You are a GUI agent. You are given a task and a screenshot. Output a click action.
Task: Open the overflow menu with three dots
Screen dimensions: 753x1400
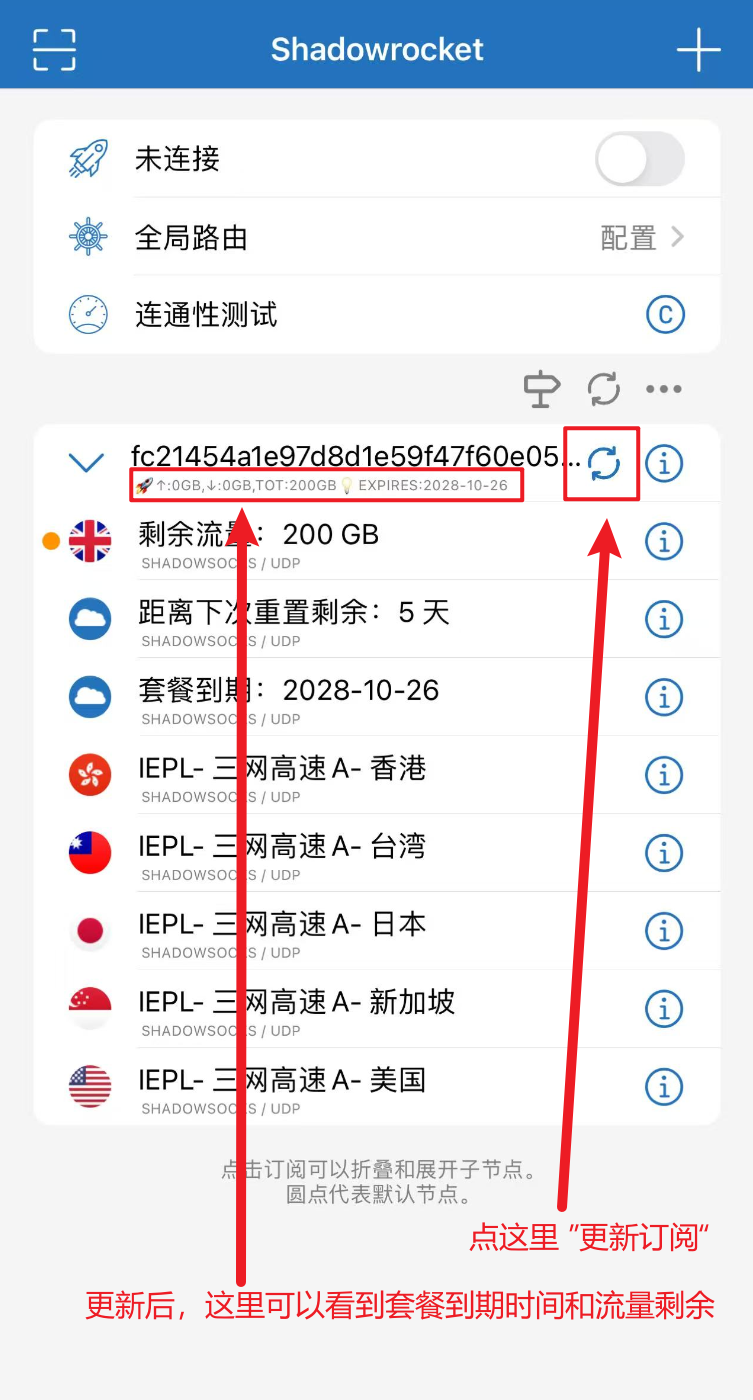(664, 389)
